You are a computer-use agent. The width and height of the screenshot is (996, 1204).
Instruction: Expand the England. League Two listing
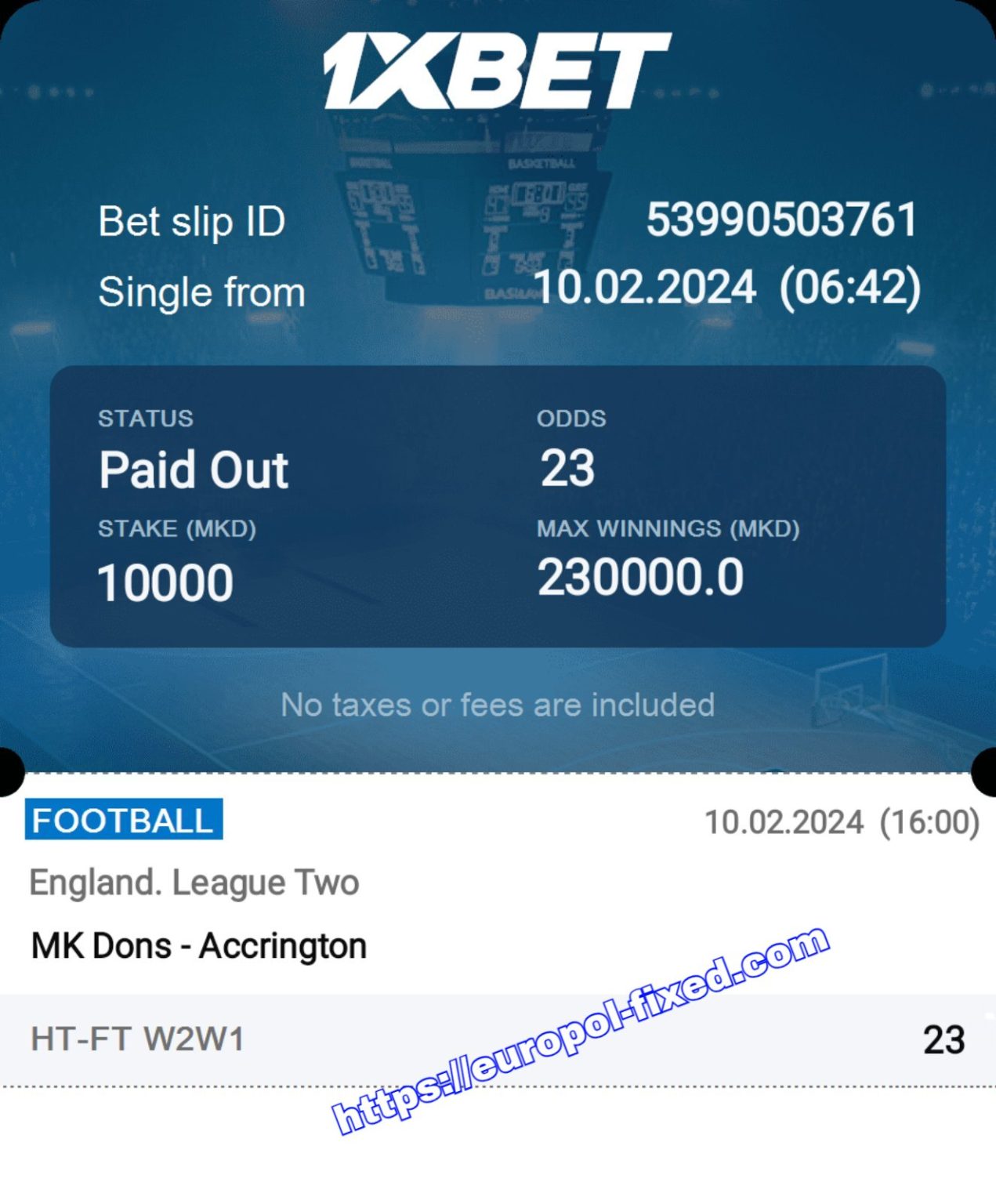tap(194, 882)
